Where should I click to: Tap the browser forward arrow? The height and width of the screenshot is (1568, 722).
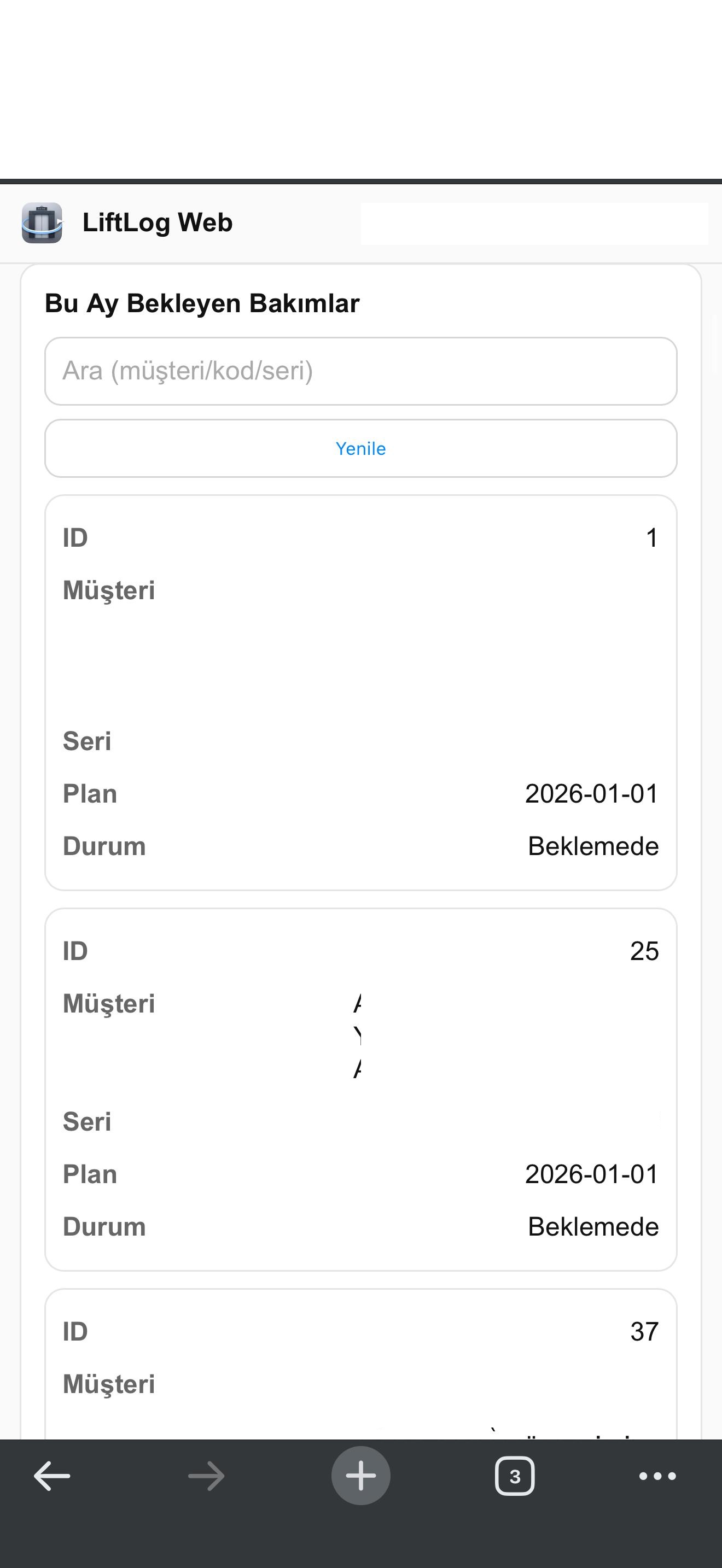(206, 1476)
